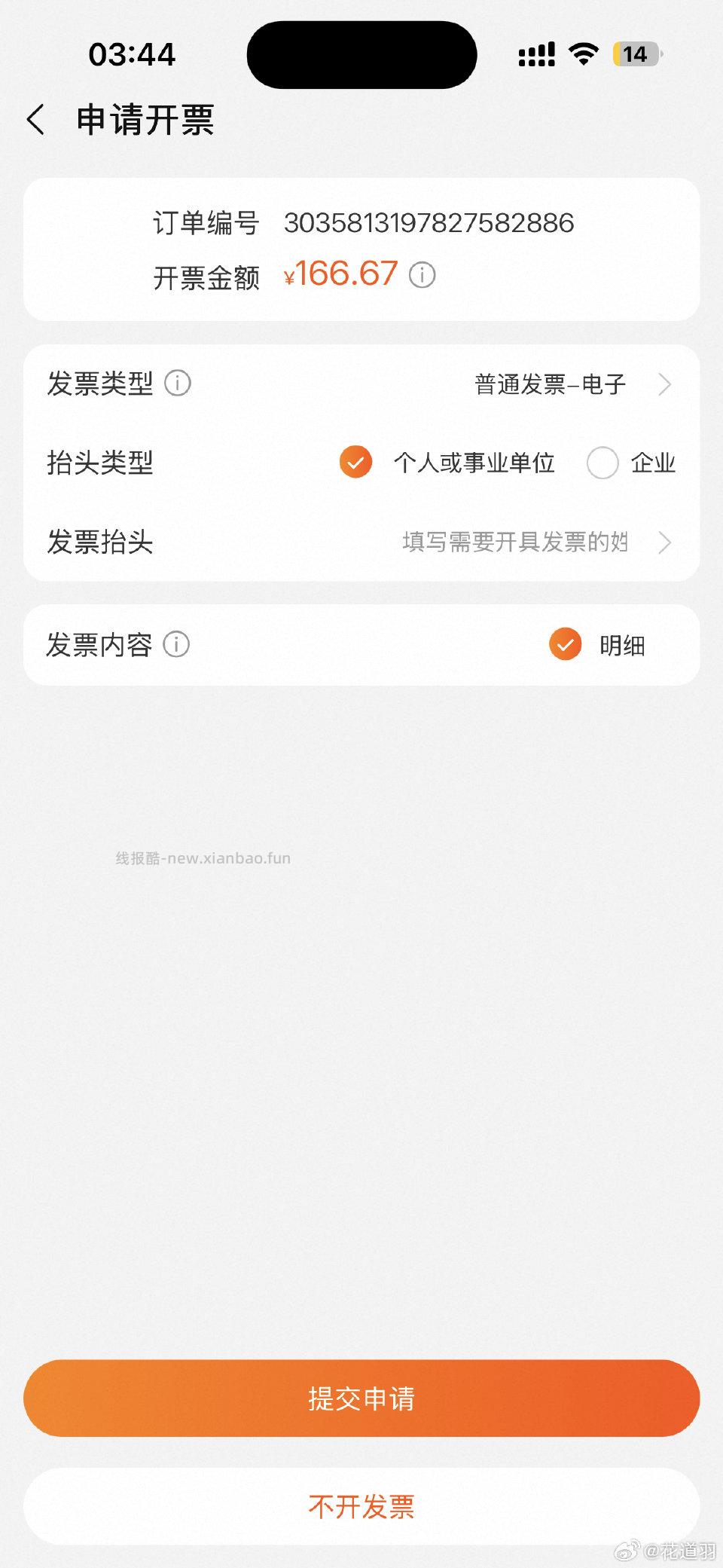Viewport: 723px width, 1568px height.
Task: Tap the chevron beside 普通发票-电子
Action: [x=665, y=384]
